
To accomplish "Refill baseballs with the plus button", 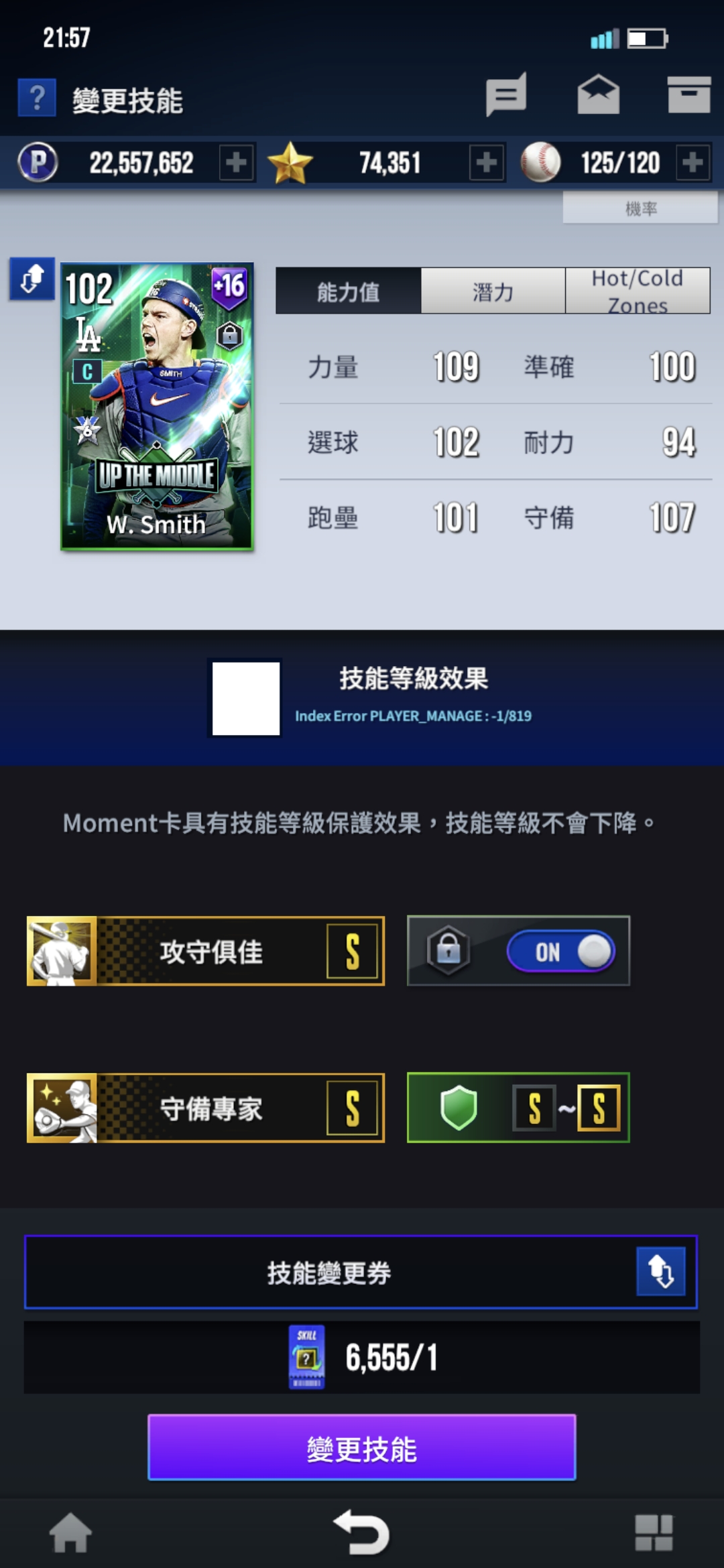I will (692, 163).
